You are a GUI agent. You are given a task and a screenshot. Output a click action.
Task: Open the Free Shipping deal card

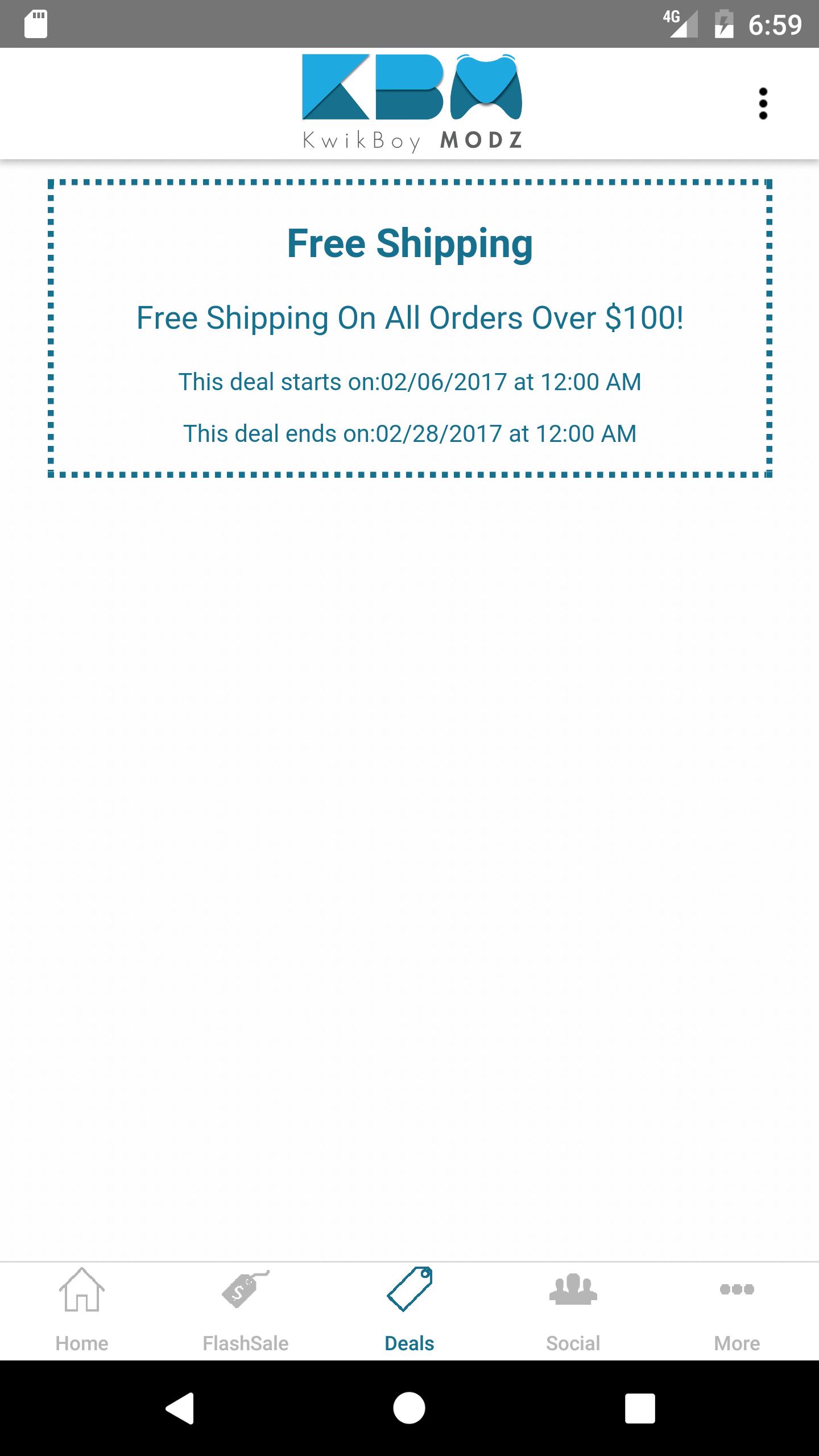pos(409,328)
